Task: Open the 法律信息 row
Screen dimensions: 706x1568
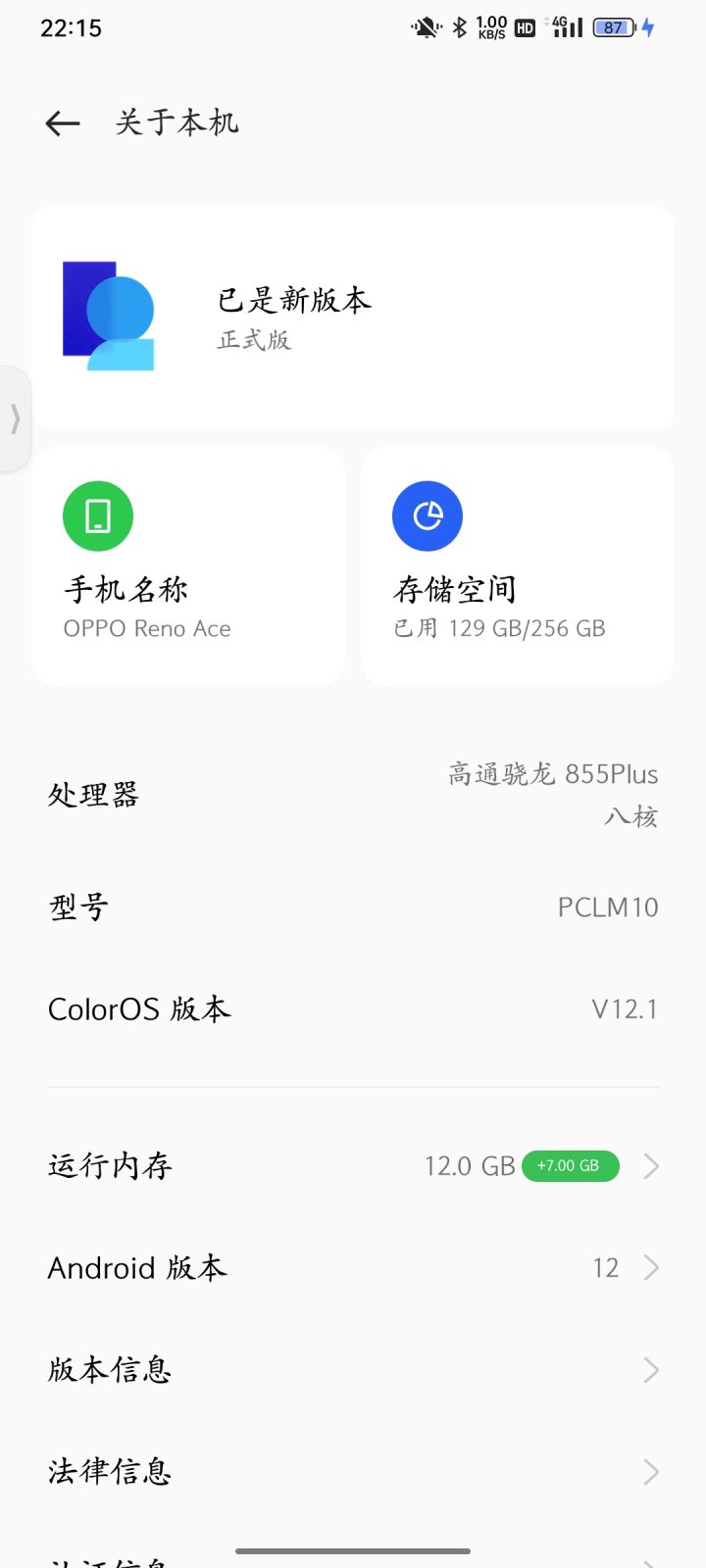Action: point(353,1471)
